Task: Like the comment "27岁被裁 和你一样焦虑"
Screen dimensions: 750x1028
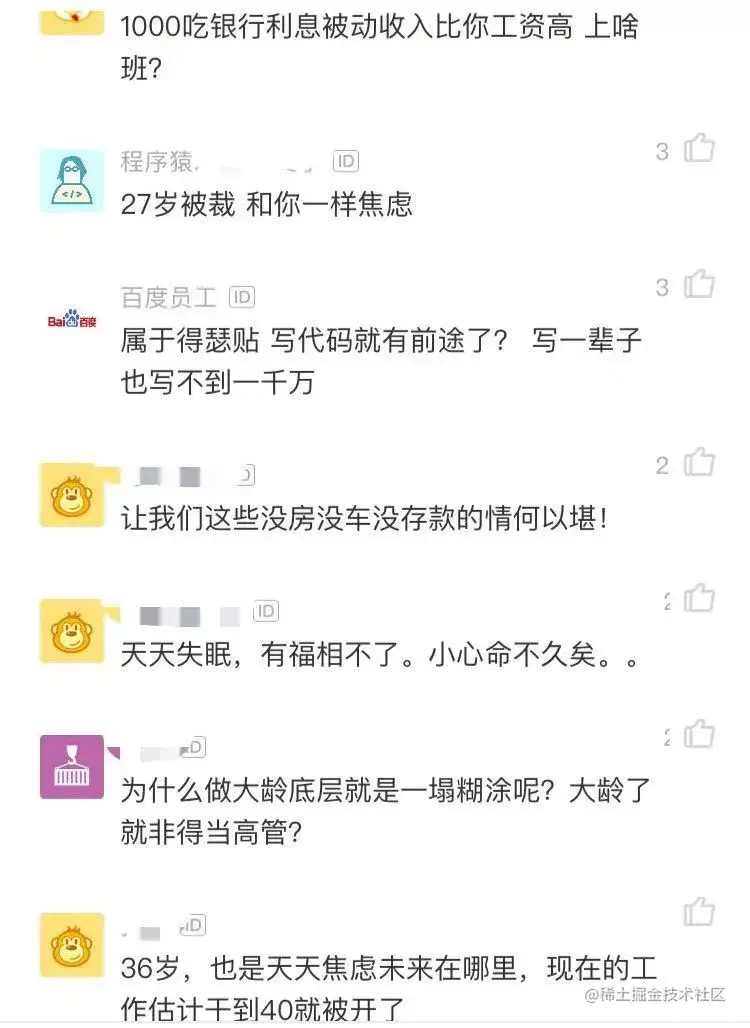Action: 699,150
